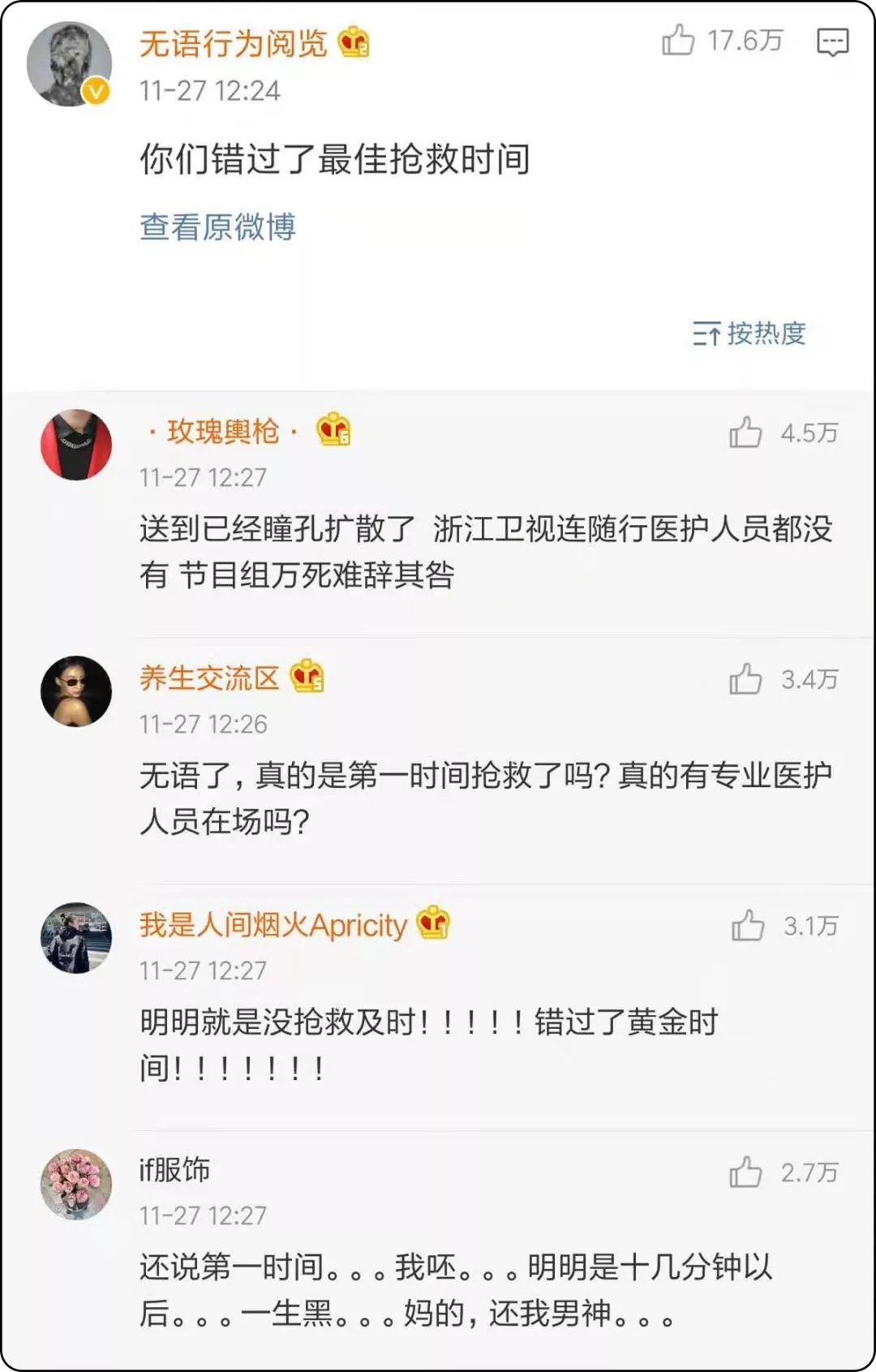
Task: Open 养生交流区's avatar
Action: pyautogui.click(x=76, y=691)
